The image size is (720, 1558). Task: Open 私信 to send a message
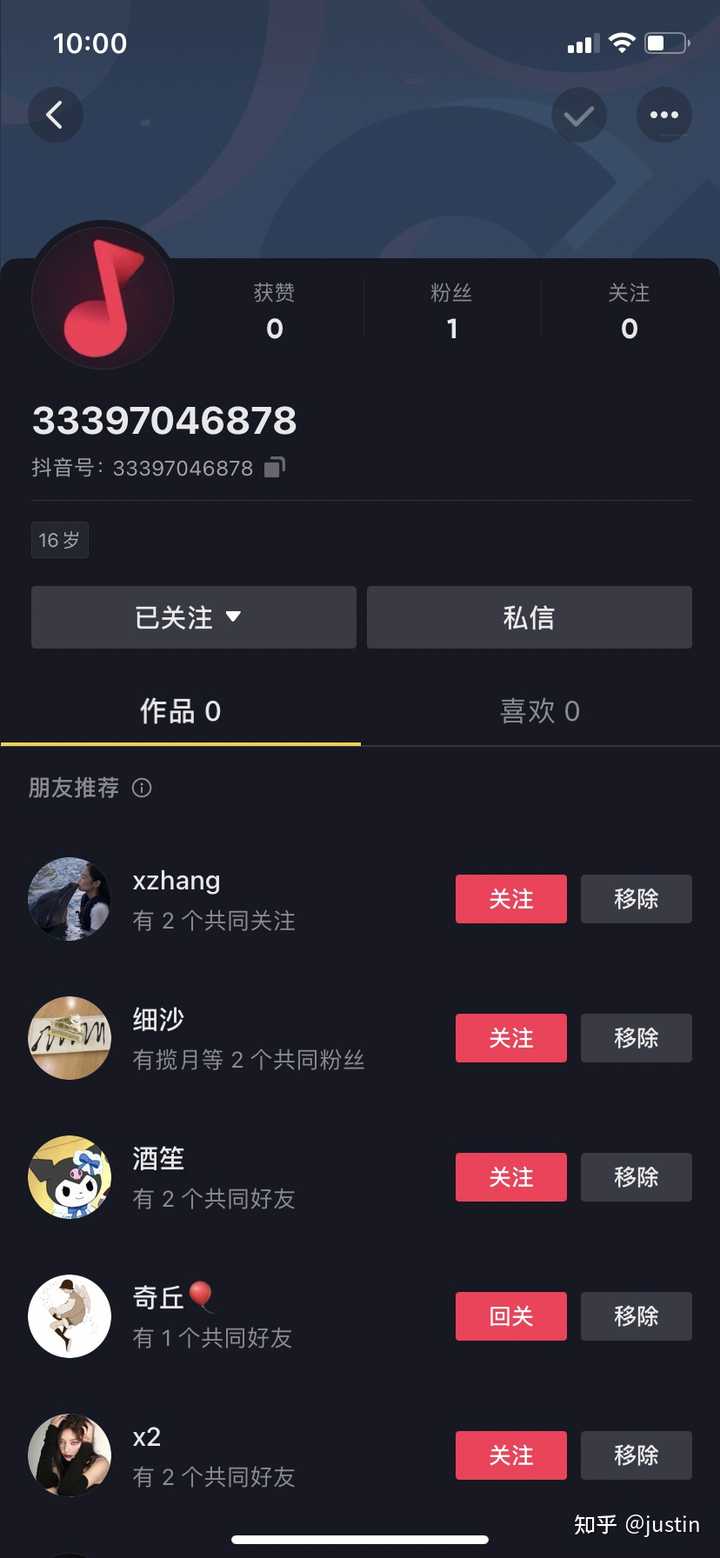point(529,618)
